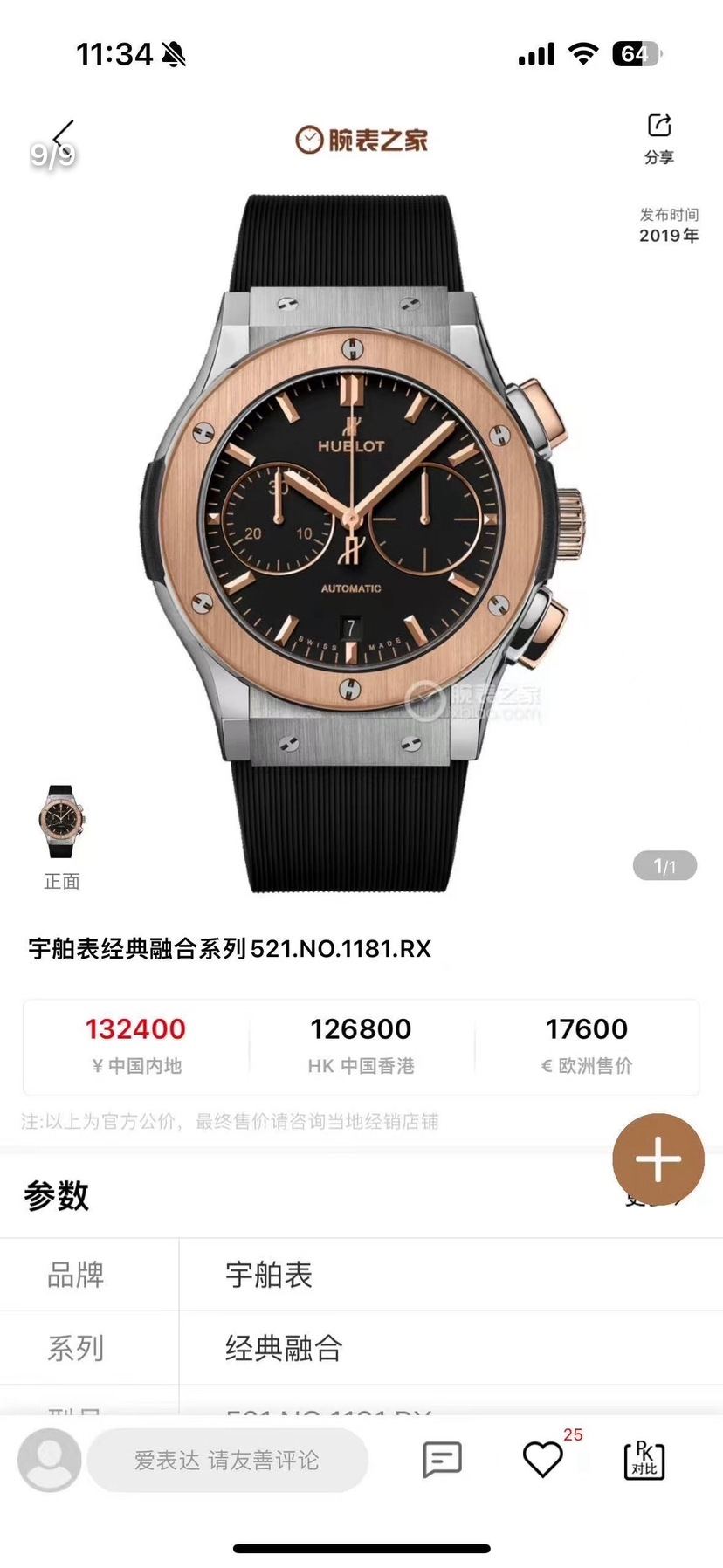Open the PK 对比 compare tool

(x=644, y=1460)
